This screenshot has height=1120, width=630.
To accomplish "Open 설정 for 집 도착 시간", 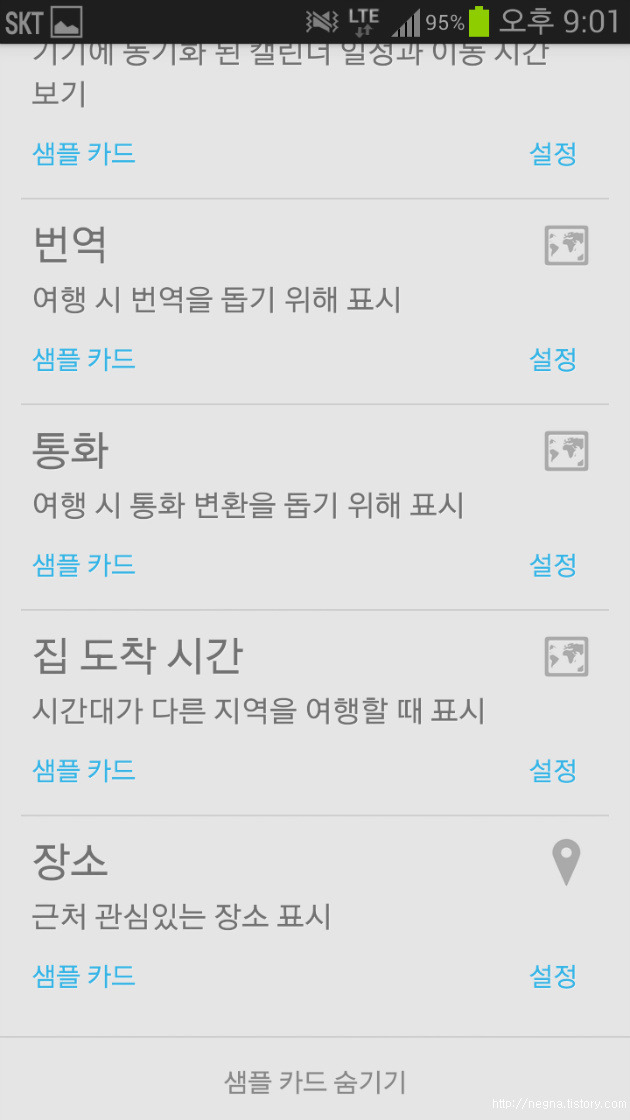I will 553,770.
